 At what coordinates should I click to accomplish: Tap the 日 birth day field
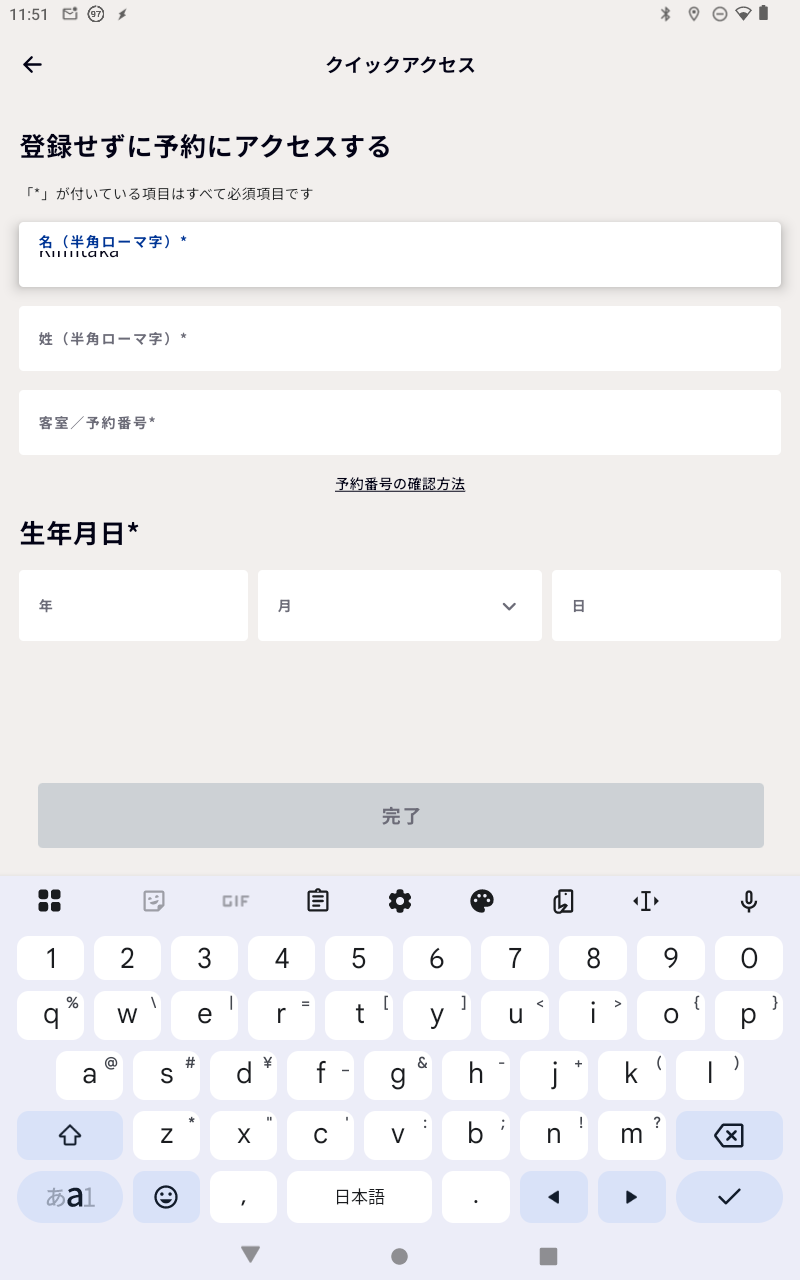click(x=666, y=606)
